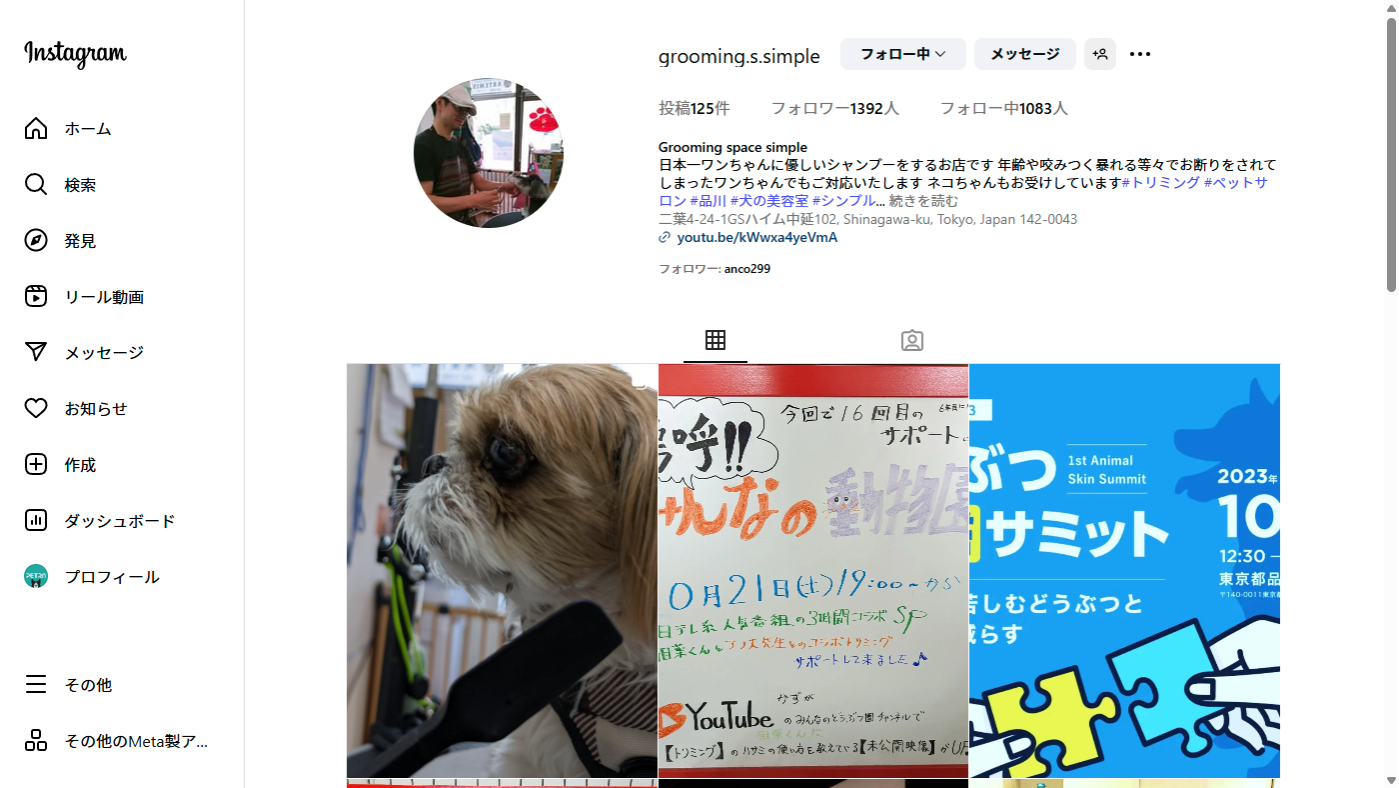This screenshot has width=1399, height=788.
Task: Expand the フォロー中 dropdown button
Action: [902, 54]
